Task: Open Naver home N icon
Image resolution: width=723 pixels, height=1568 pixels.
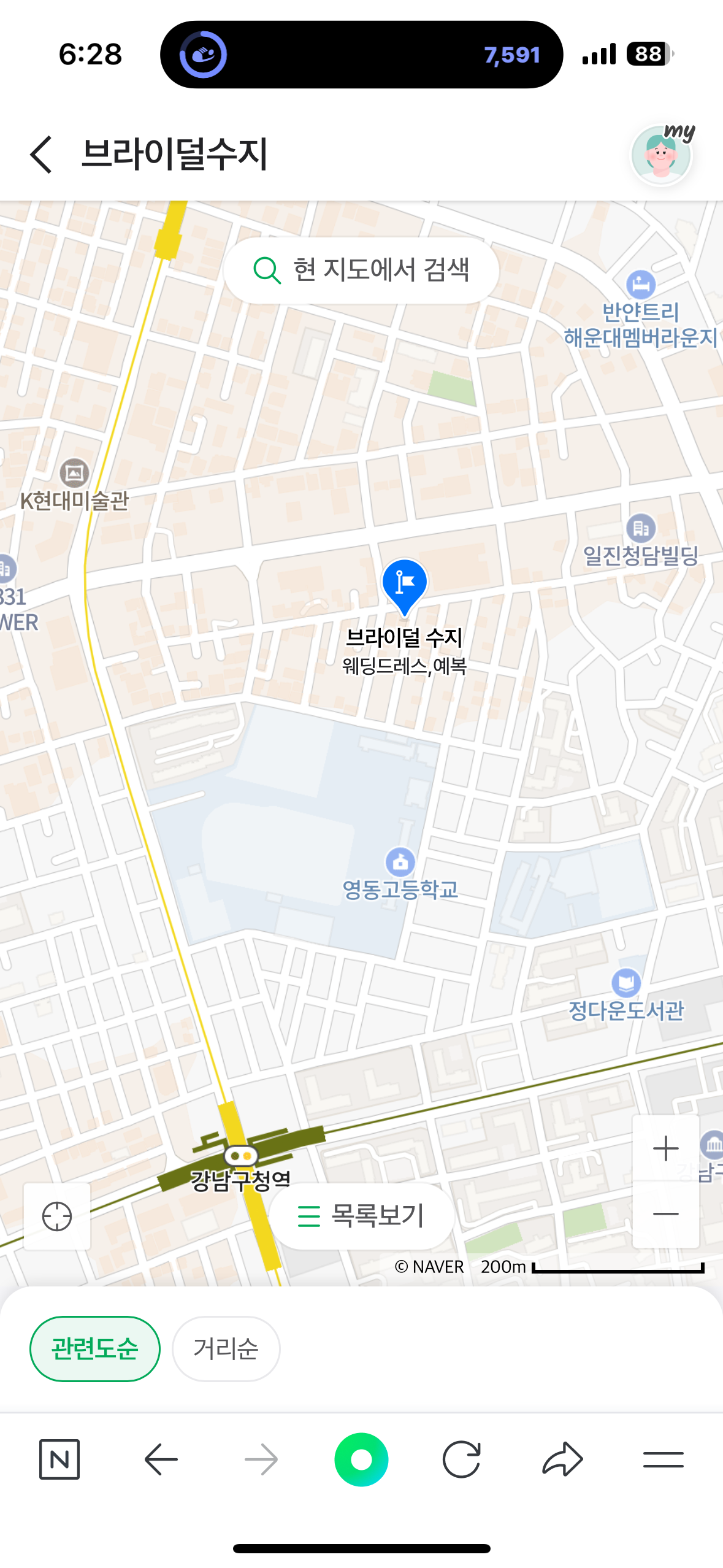Action: tap(59, 1459)
